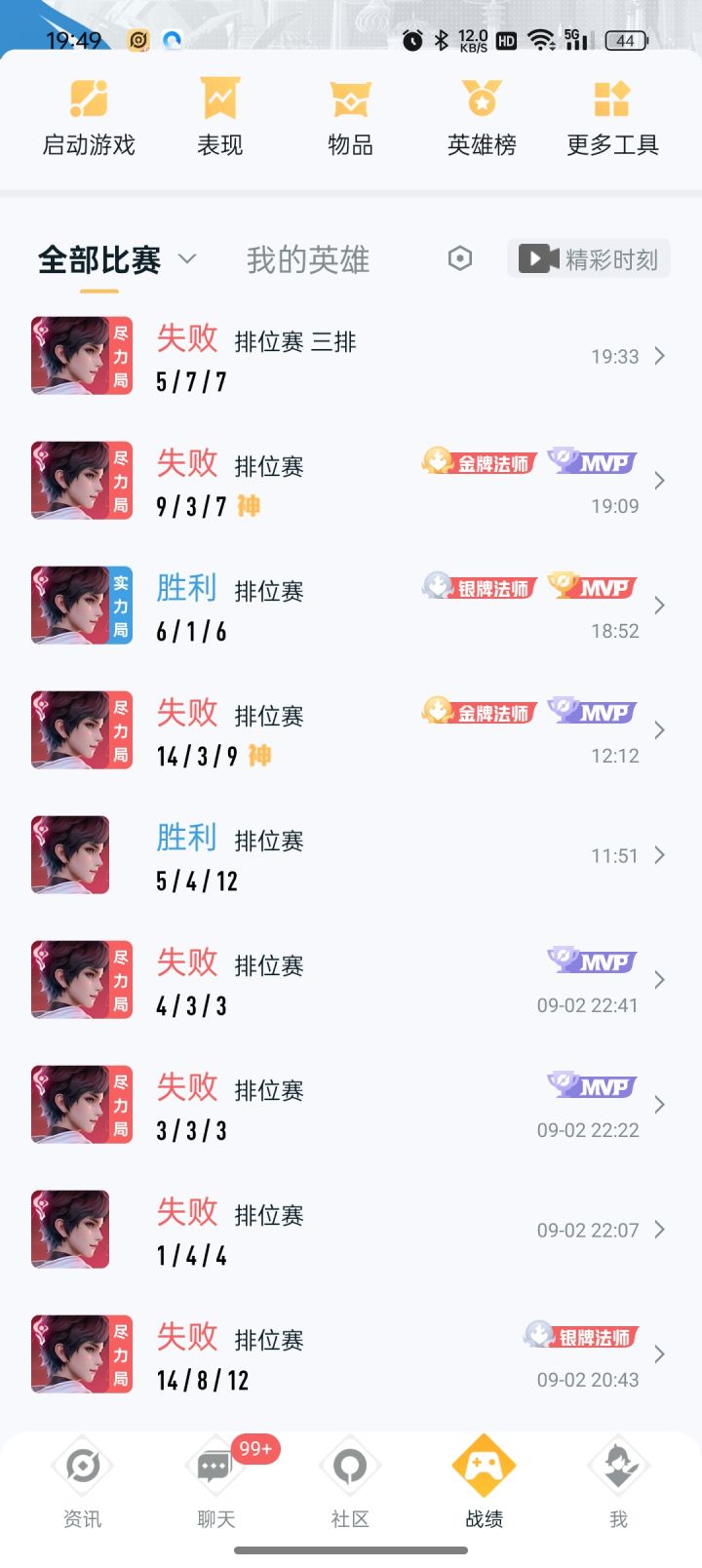Open 精彩时刻 highlight videos
Image resolution: width=702 pixels, height=1568 pixels.
(589, 258)
